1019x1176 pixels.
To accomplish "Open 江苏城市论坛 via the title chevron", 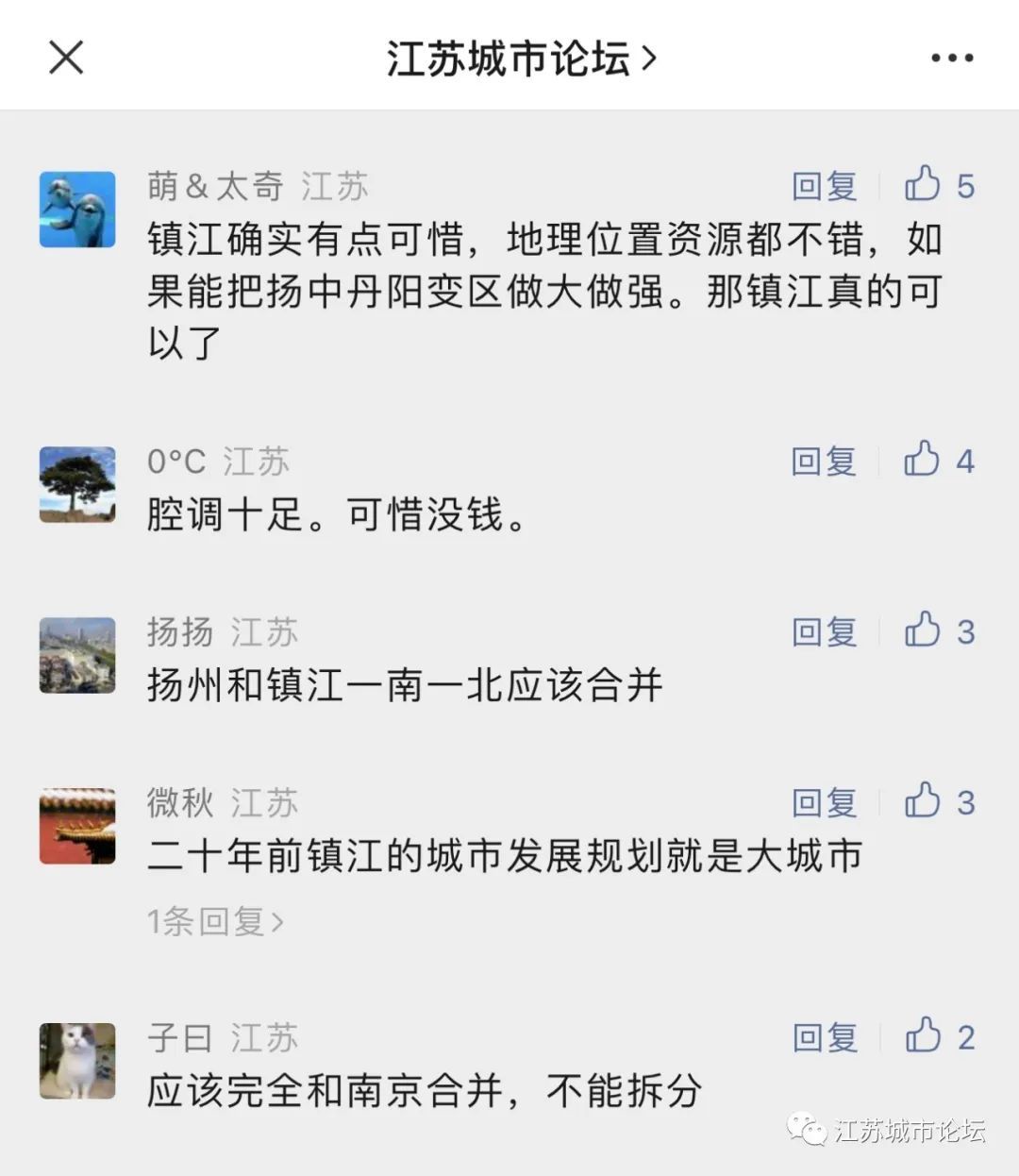I will coord(517,57).
